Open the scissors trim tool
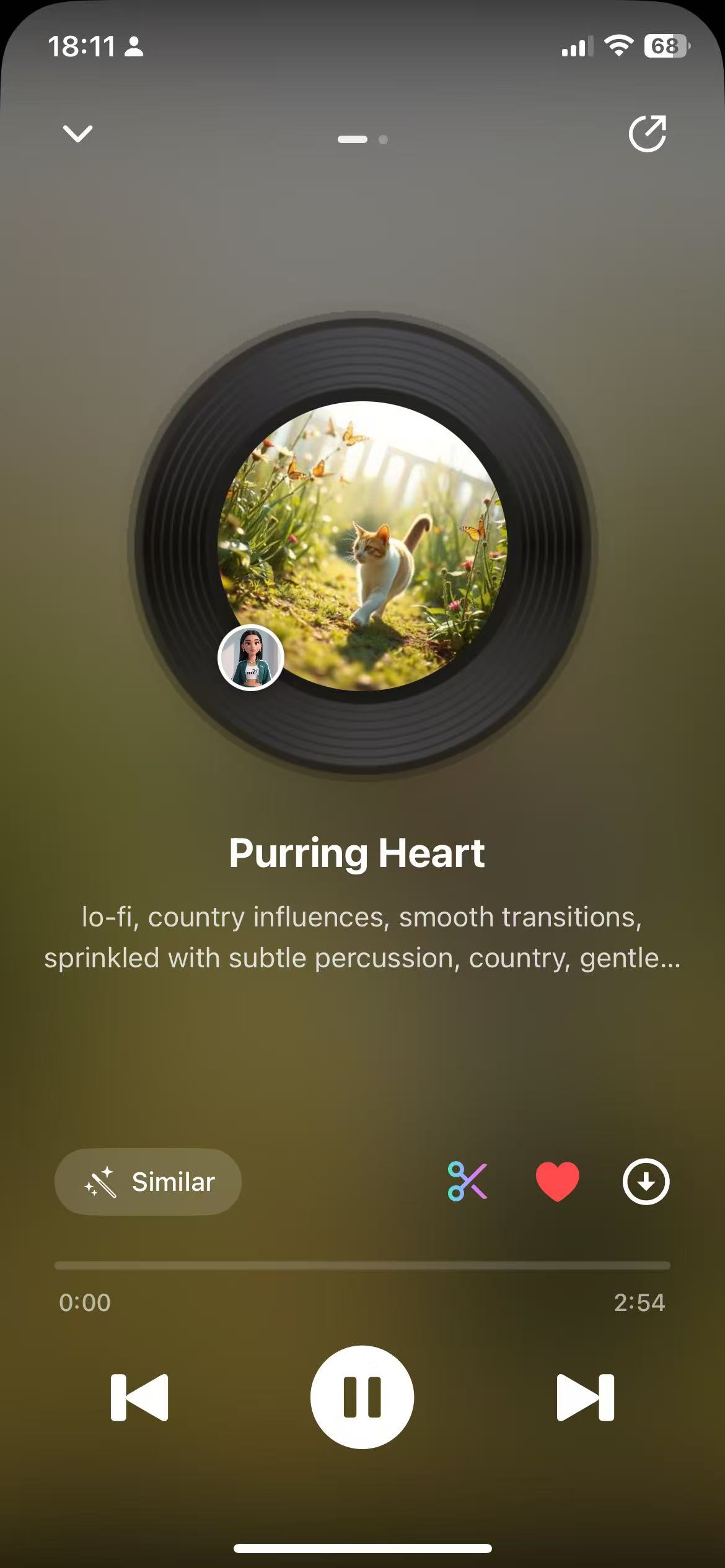 click(468, 1182)
